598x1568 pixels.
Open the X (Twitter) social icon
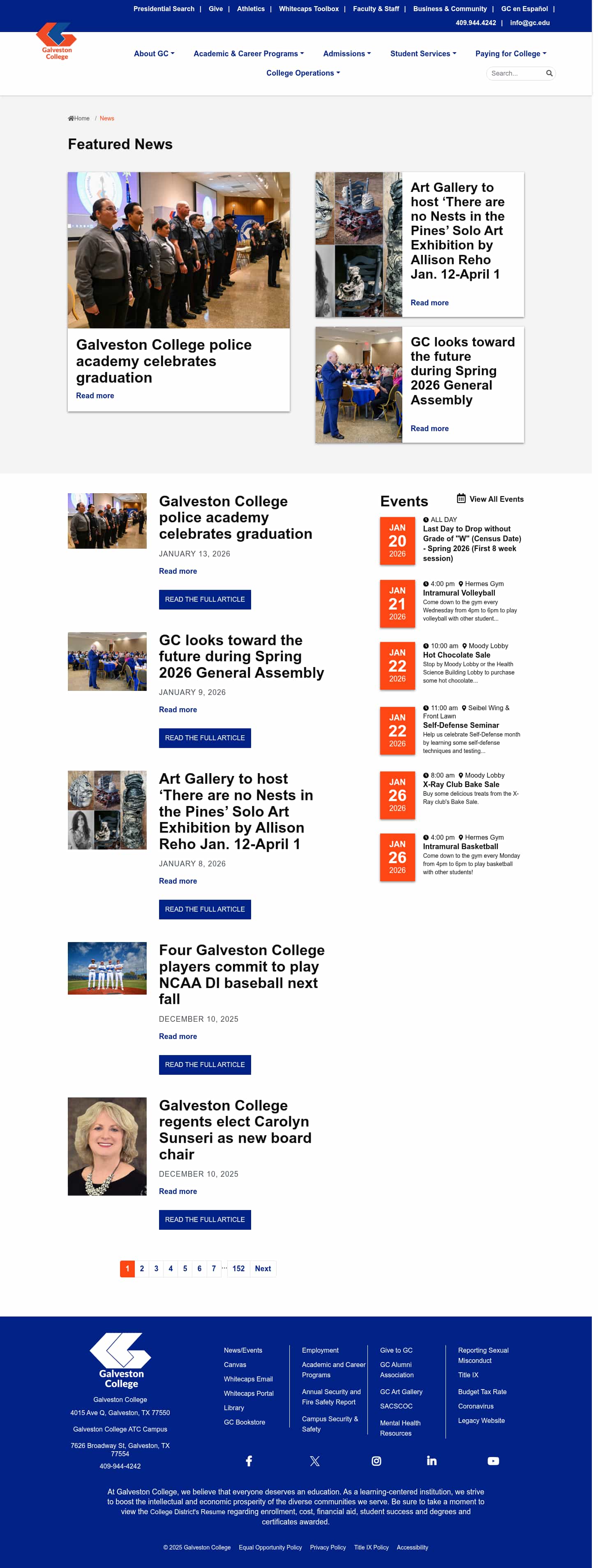(x=315, y=1460)
